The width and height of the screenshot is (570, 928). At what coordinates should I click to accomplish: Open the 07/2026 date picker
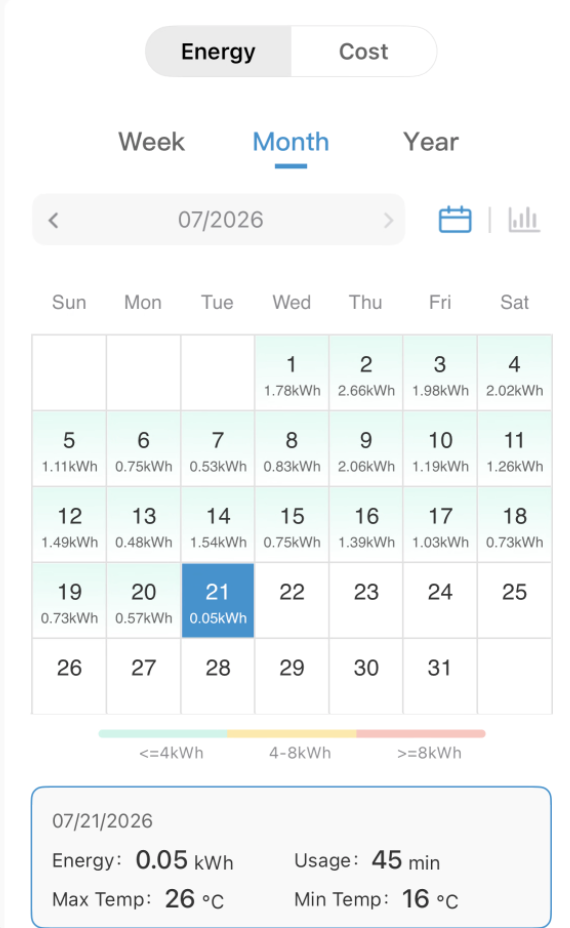point(220,220)
